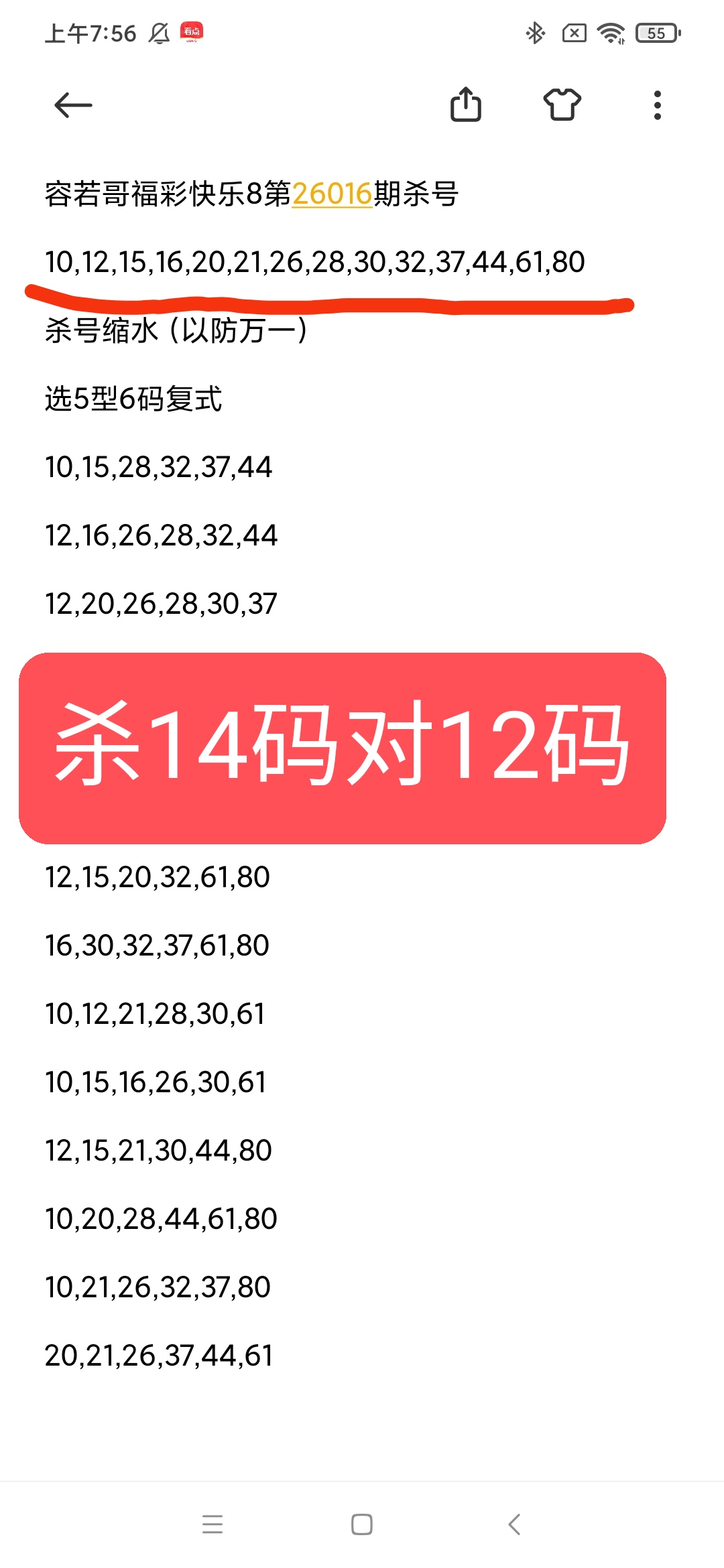Open the three-dot overflow menu

(x=657, y=105)
